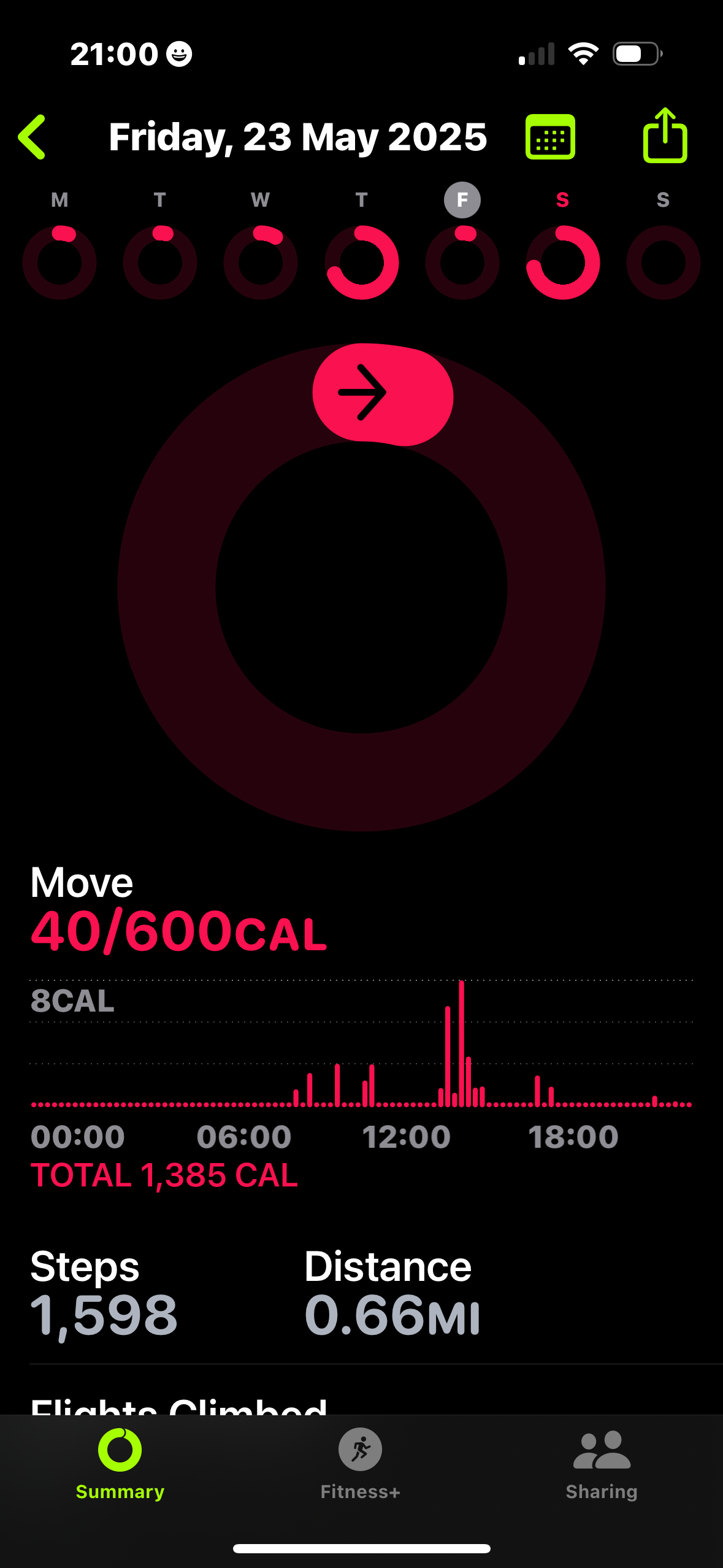
Task: Select Thursday's activity ring
Action: tap(362, 262)
